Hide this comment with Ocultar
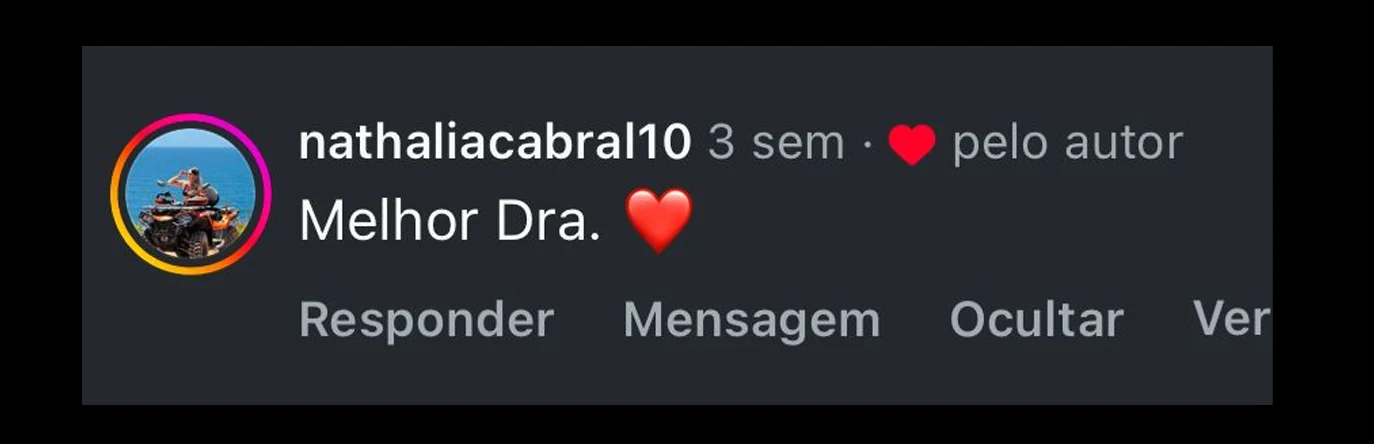Image resolution: width=1374 pixels, height=444 pixels. pos(1036,321)
